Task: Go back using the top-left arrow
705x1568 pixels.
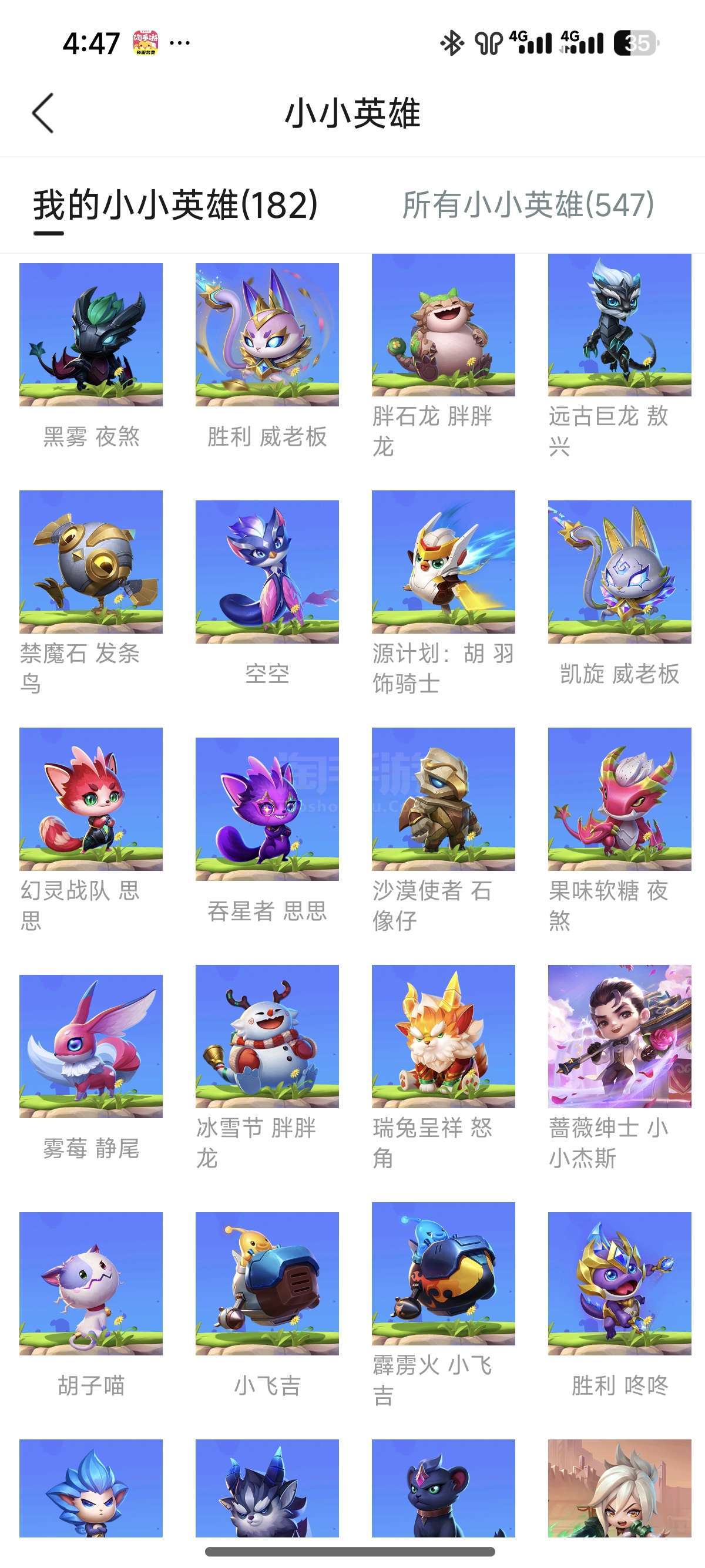Action: point(43,113)
